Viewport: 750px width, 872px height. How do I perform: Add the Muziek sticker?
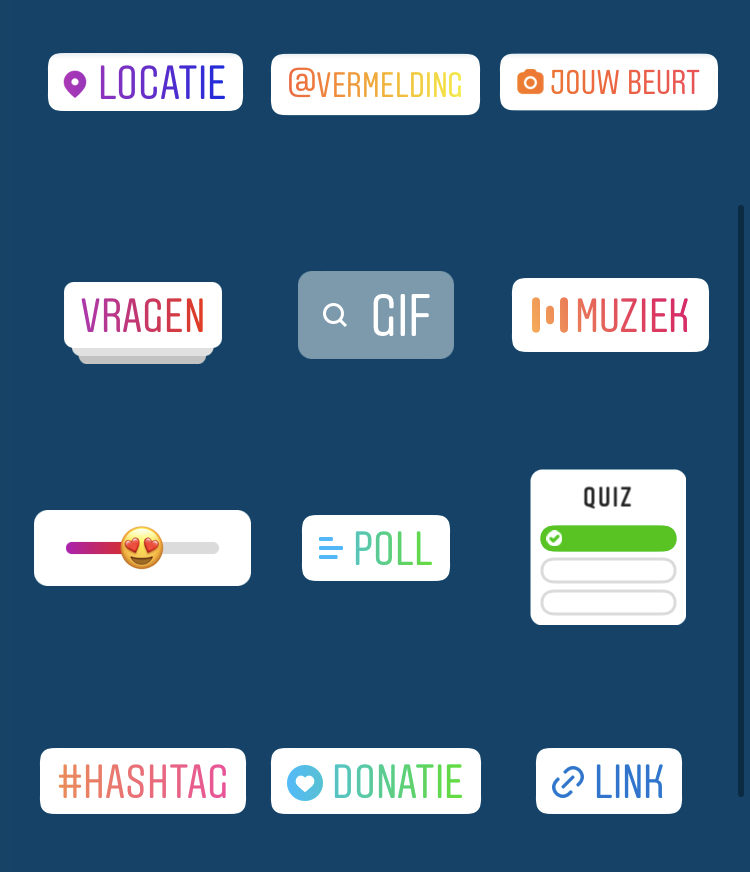click(610, 315)
